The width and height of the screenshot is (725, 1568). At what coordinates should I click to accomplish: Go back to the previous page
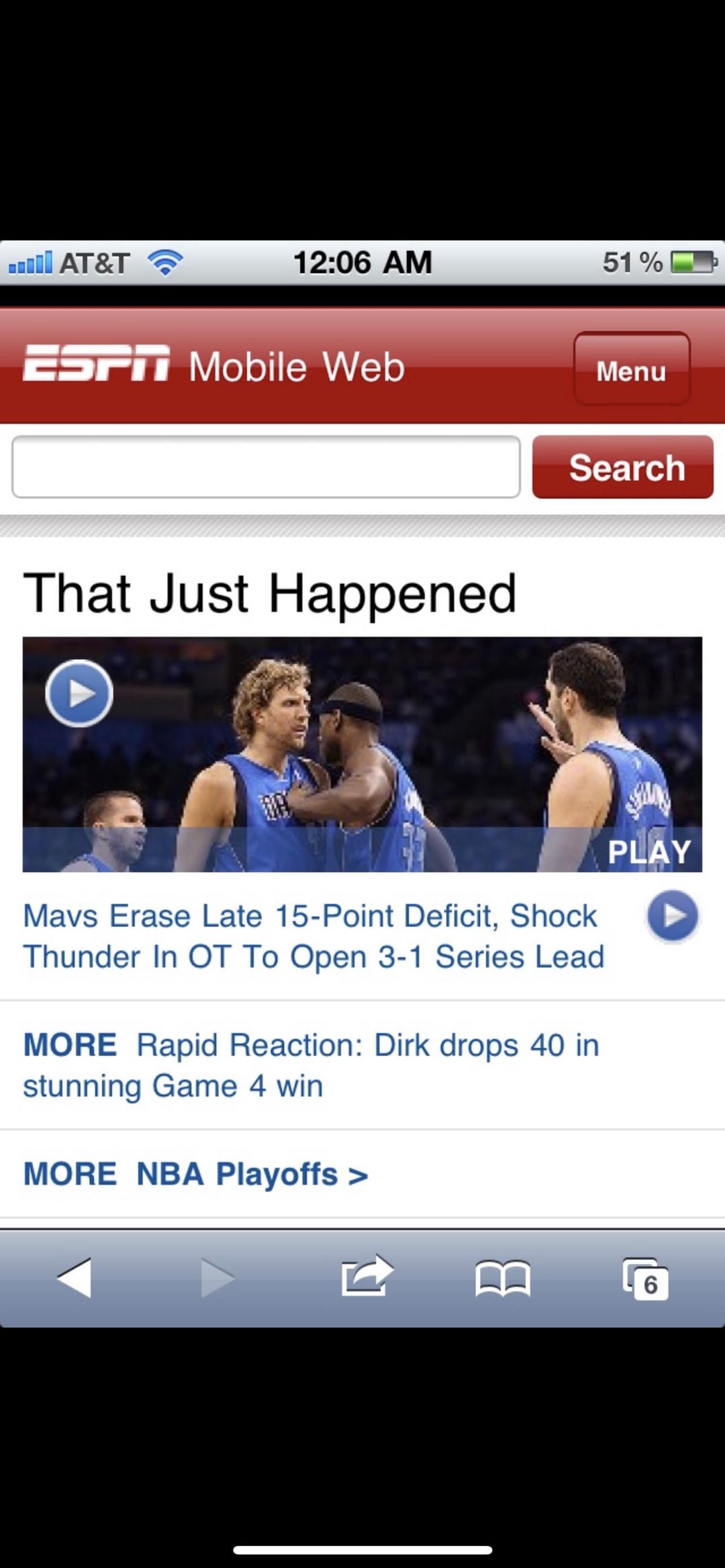[75, 1277]
